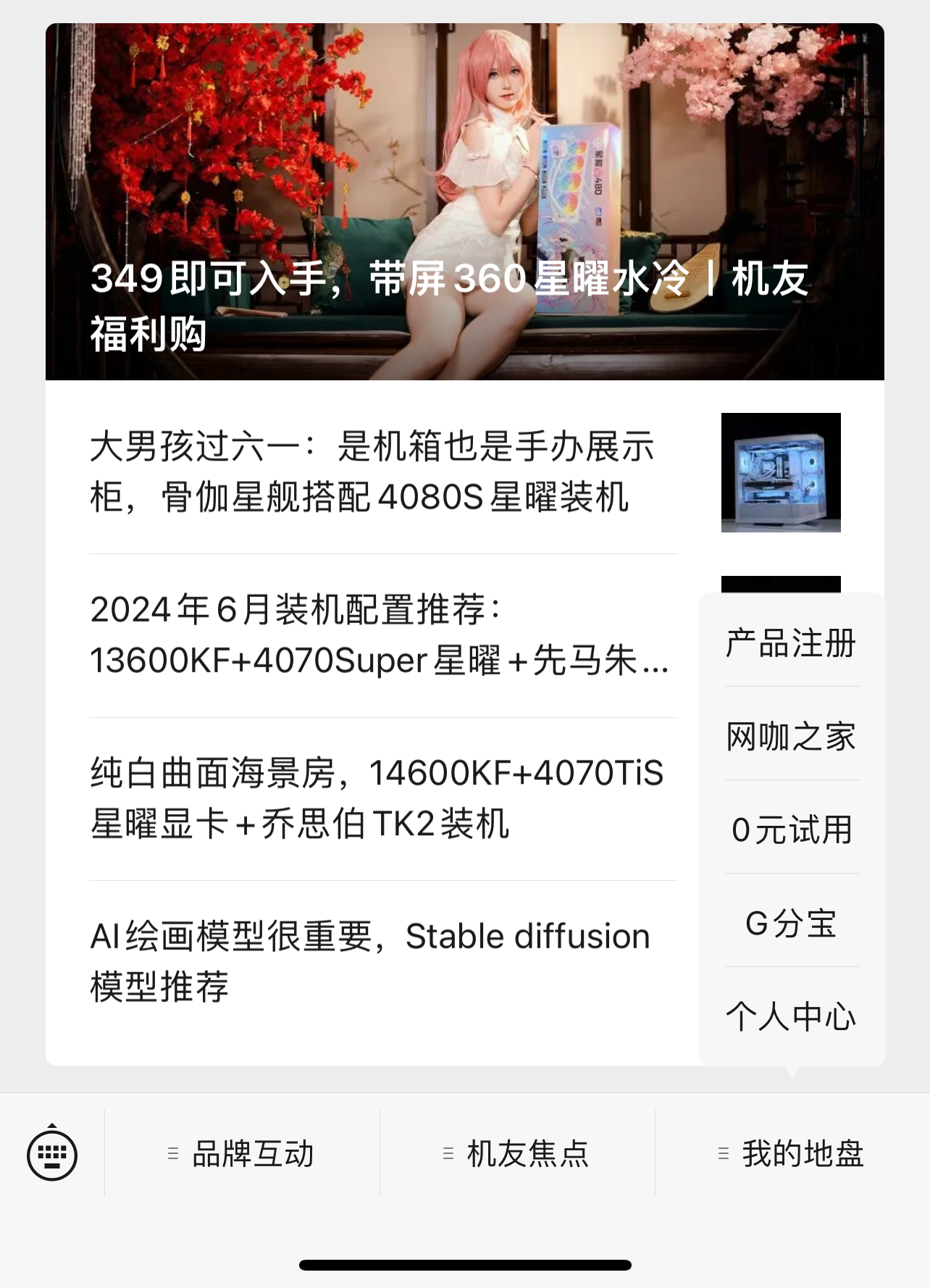The width and height of the screenshot is (930, 1288).
Task: Enter 个人中心 from the popup menu
Action: click(791, 1017)
